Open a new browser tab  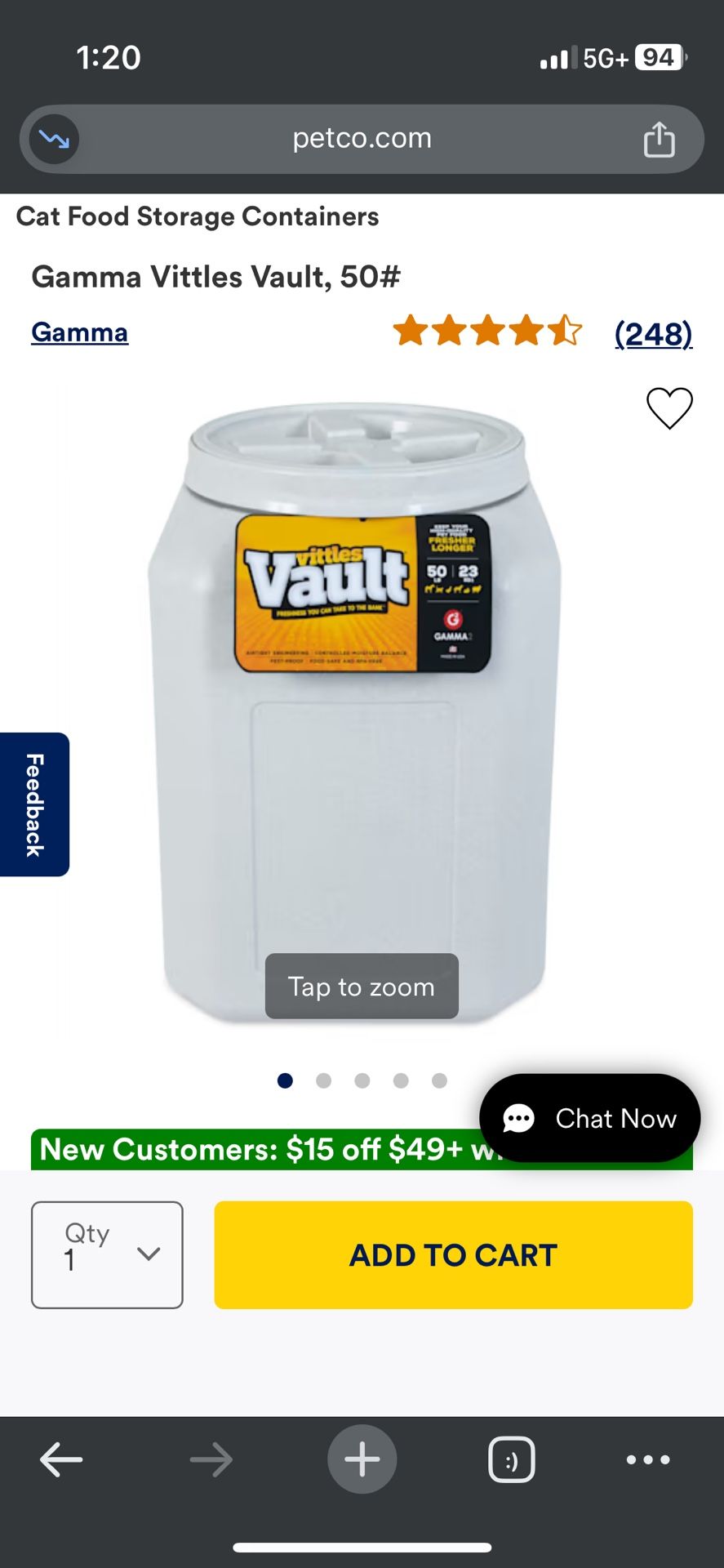[x=362, y=1459]
